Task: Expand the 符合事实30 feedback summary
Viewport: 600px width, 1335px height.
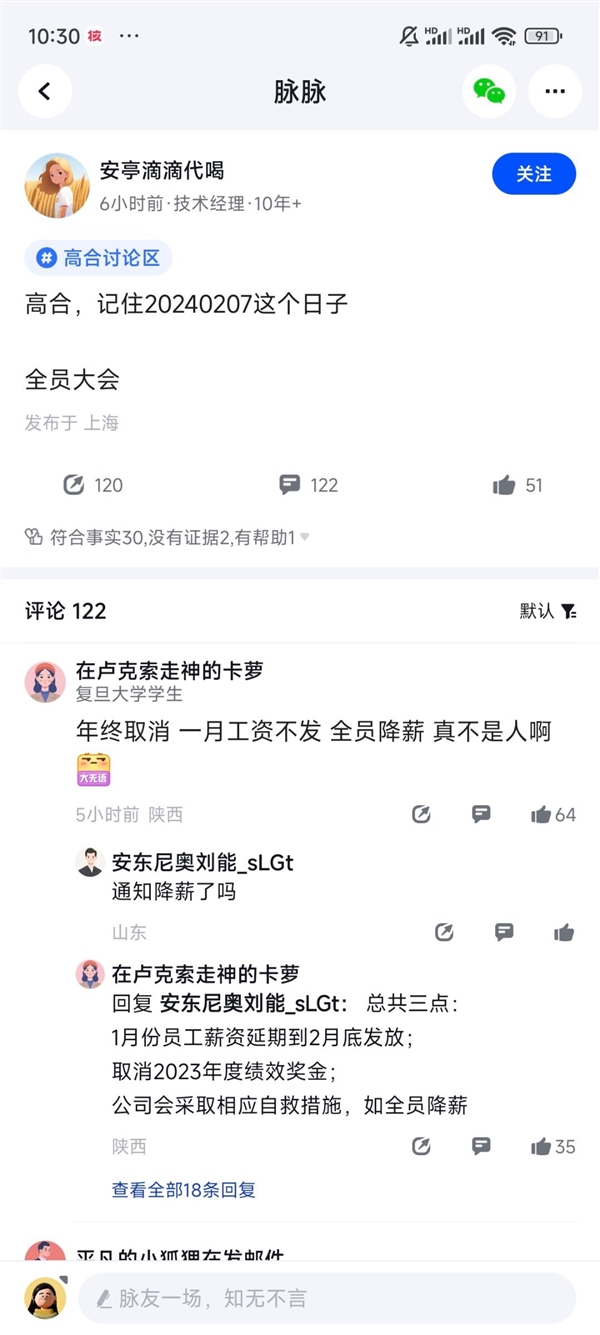Action: pos(166,537)
